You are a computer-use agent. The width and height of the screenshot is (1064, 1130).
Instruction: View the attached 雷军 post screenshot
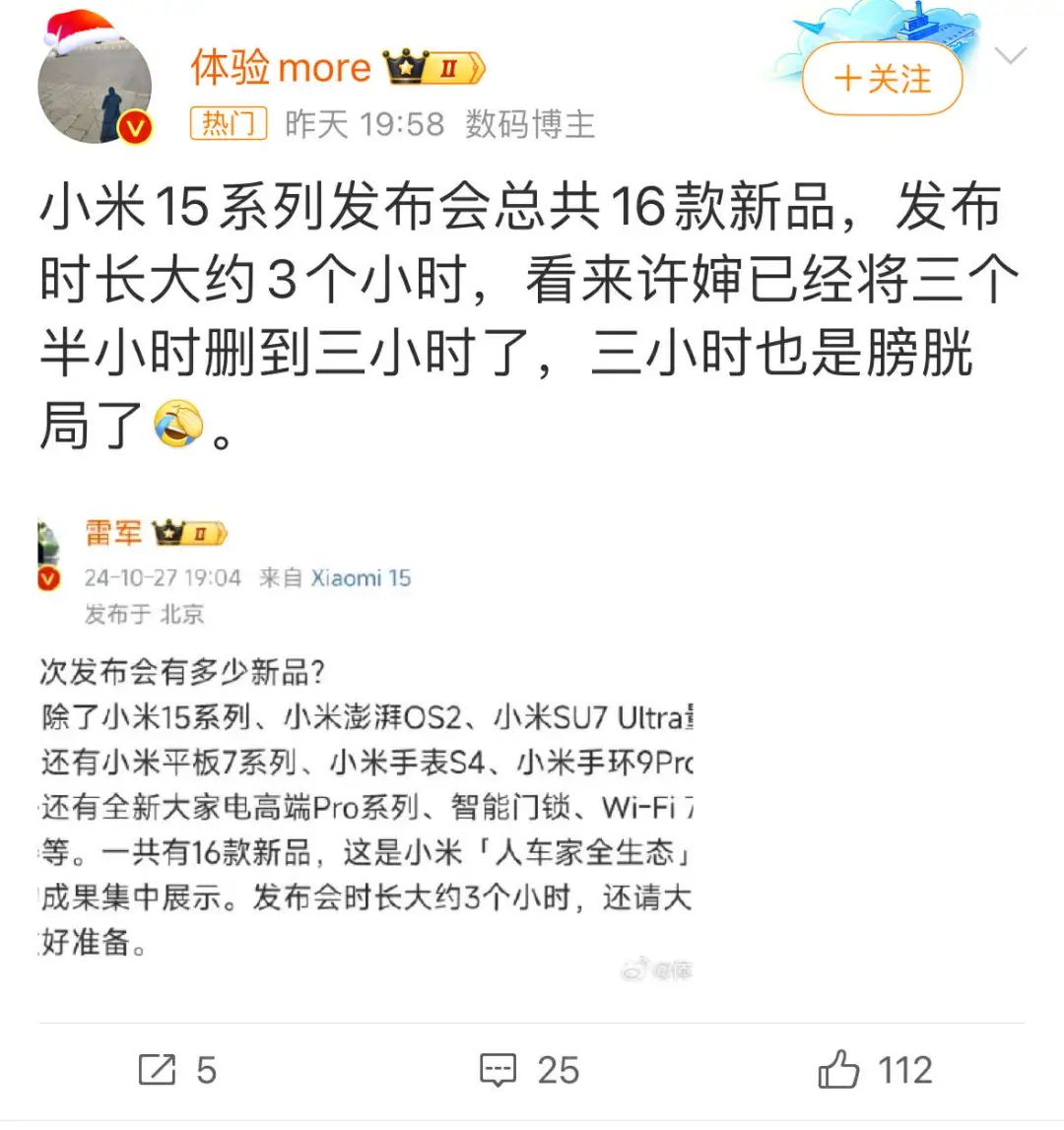pos(365,749)
